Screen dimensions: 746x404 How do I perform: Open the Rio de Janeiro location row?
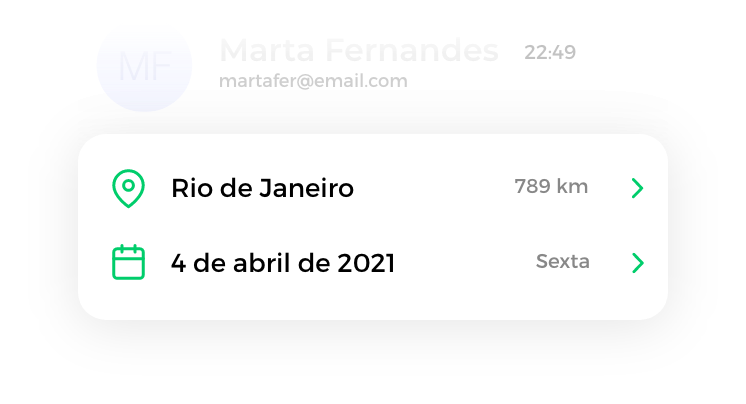click(372, 188)
